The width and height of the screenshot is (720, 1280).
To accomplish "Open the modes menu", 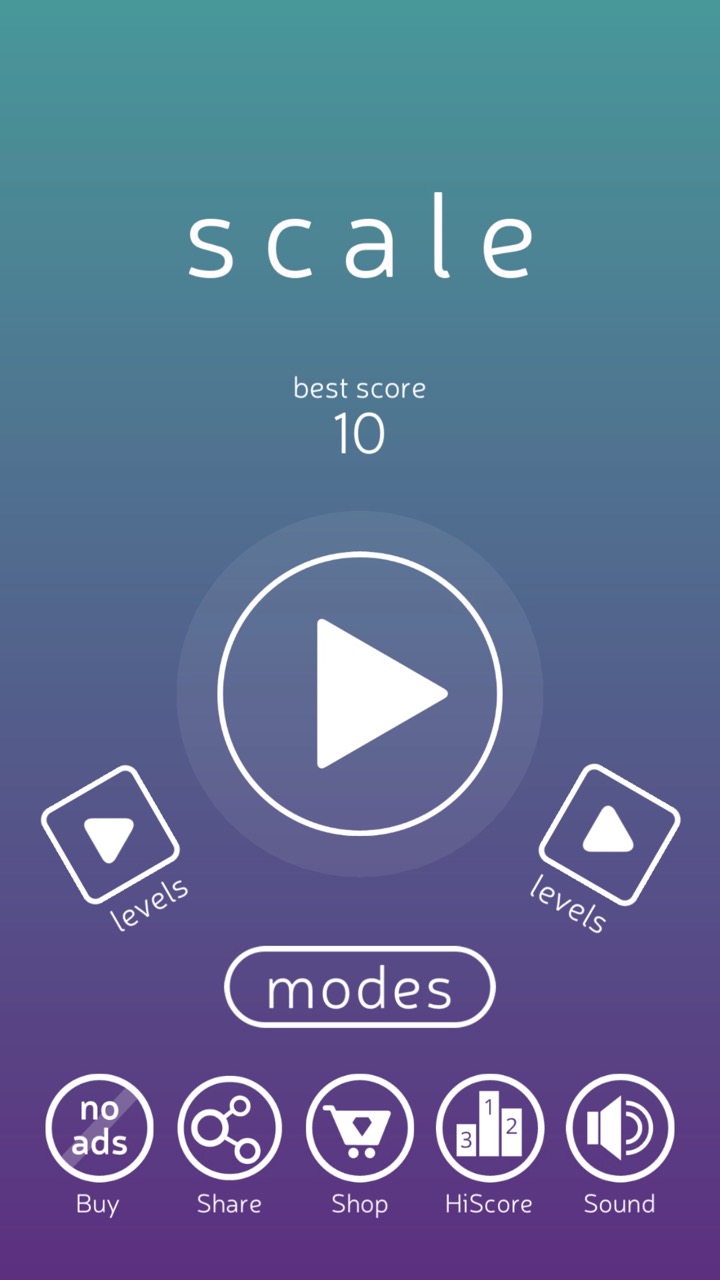I will 360,987.
